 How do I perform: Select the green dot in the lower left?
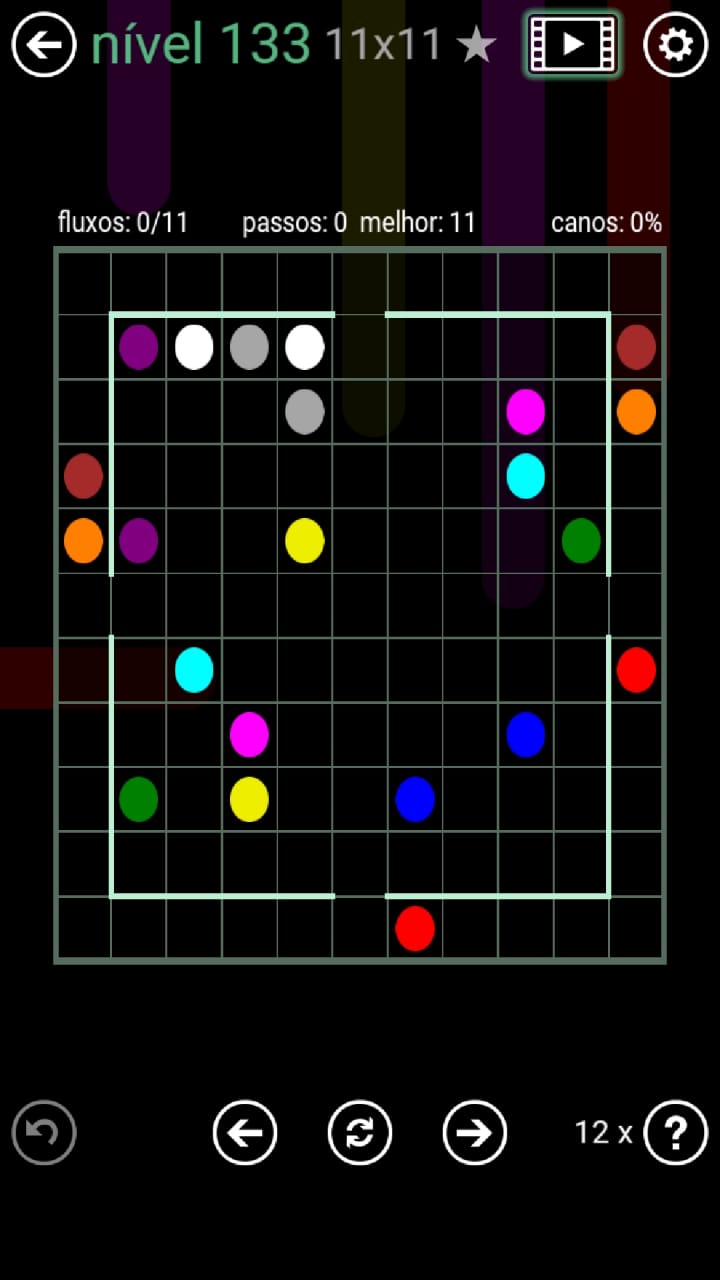point(139,799)
